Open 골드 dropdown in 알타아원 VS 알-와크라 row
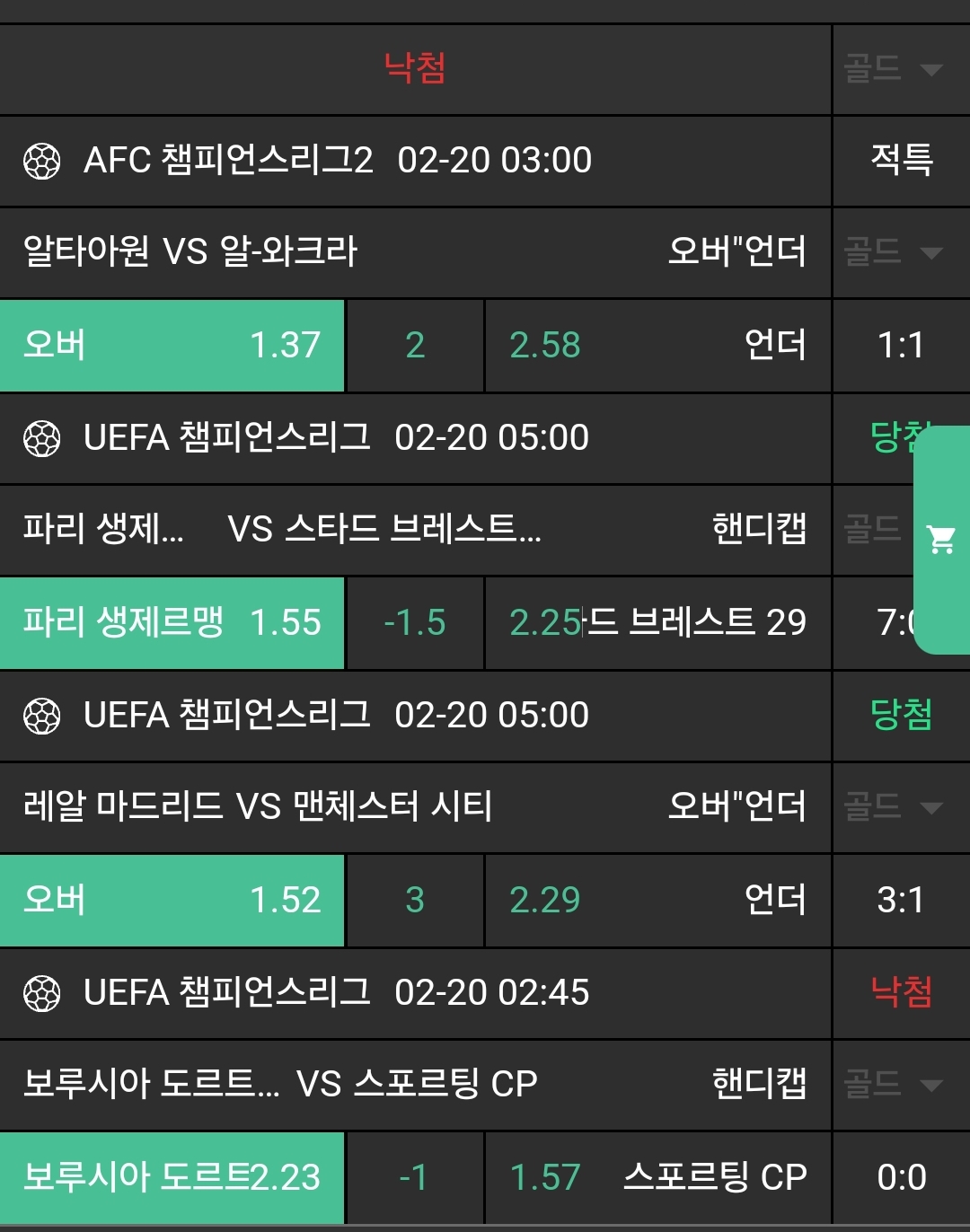Screen dimensions: 970x1232 click(x=893, y=252)
